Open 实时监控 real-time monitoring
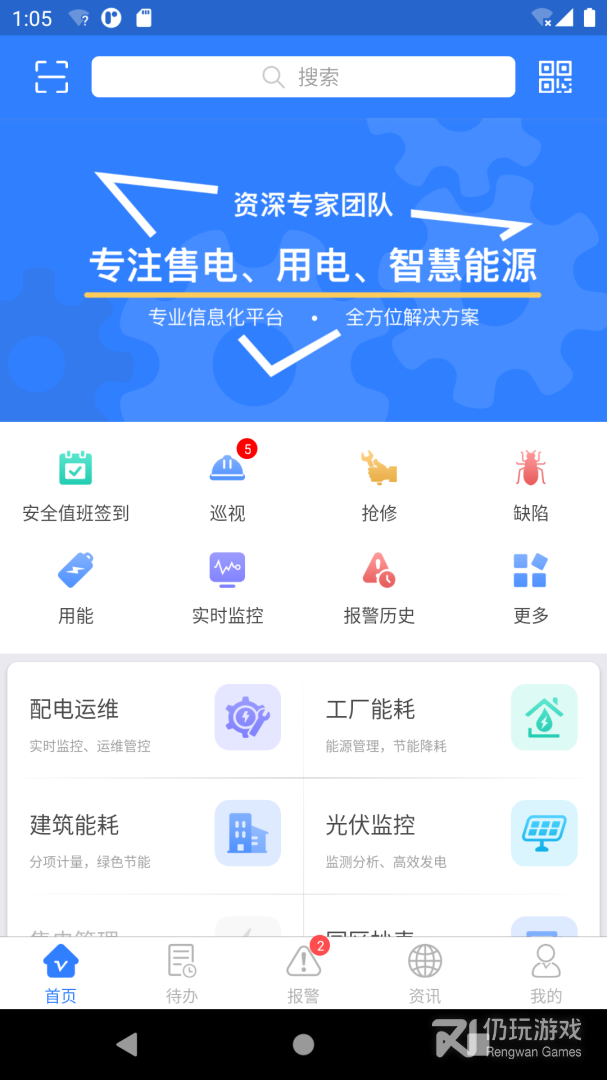Screen dimensions: 607x1080 click(x=227, y=588)
